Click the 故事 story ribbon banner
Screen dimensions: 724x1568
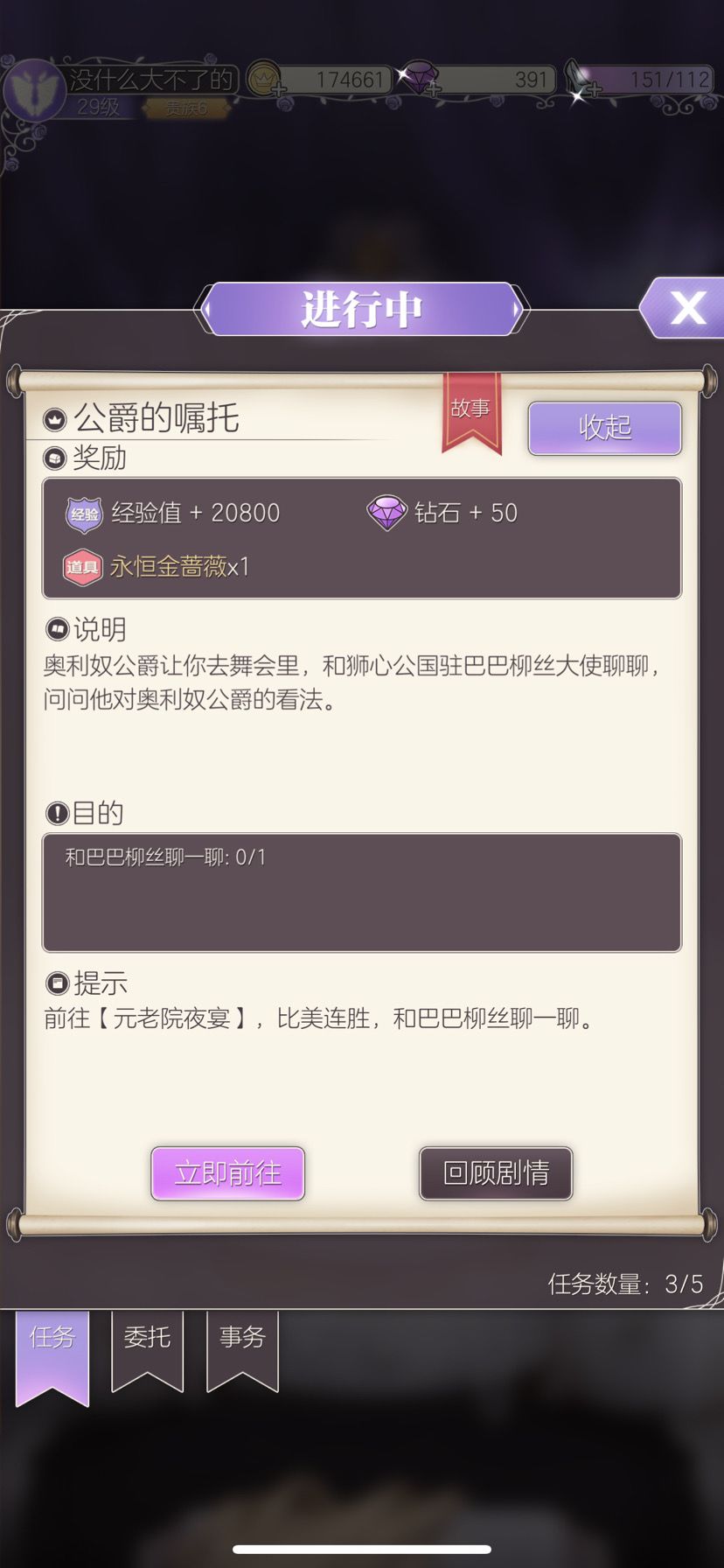(x=470, y=411)
